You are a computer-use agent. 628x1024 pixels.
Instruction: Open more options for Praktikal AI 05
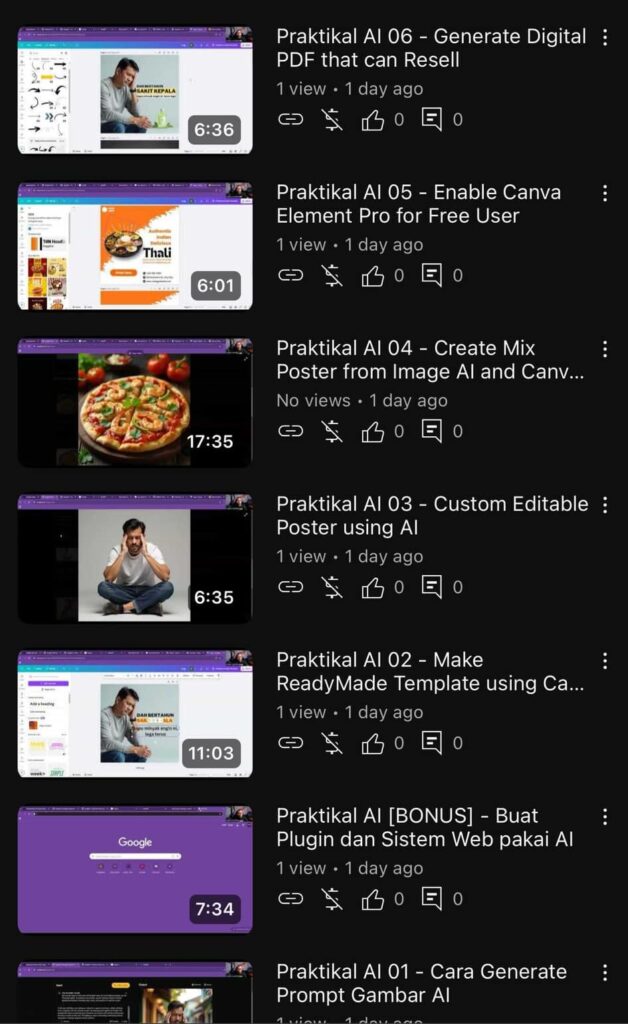point(605,193)
